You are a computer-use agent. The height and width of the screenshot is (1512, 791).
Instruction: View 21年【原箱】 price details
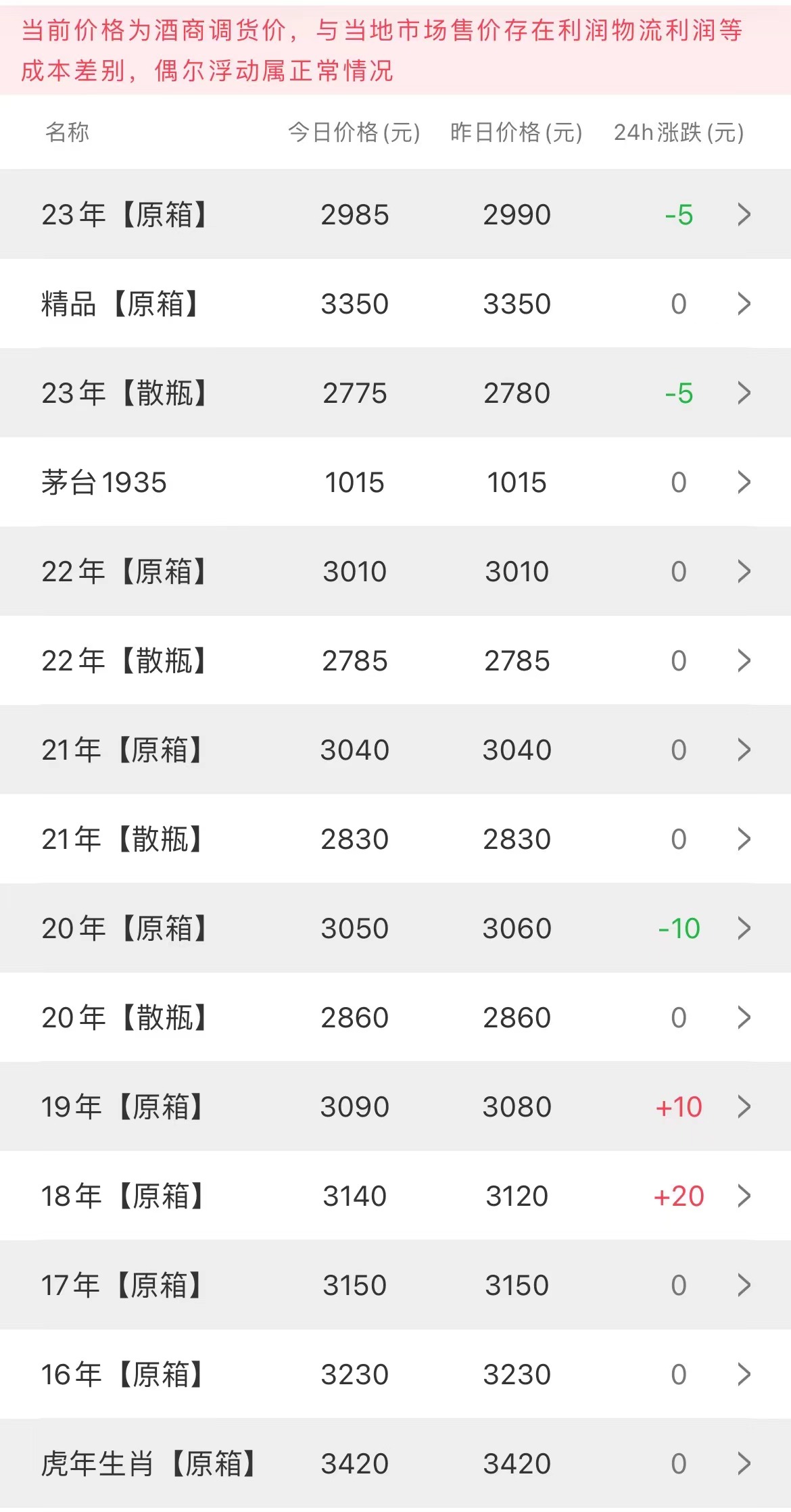pos(395,750)
